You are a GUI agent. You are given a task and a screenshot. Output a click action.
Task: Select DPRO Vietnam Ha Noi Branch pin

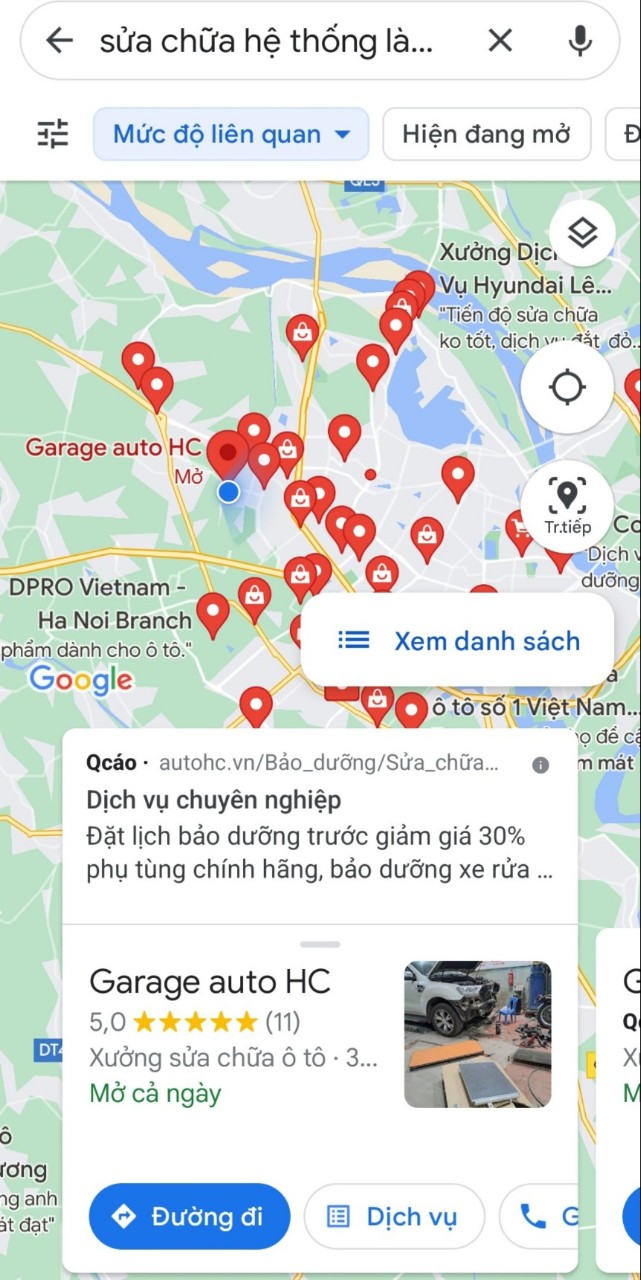(x=212, y=611)
